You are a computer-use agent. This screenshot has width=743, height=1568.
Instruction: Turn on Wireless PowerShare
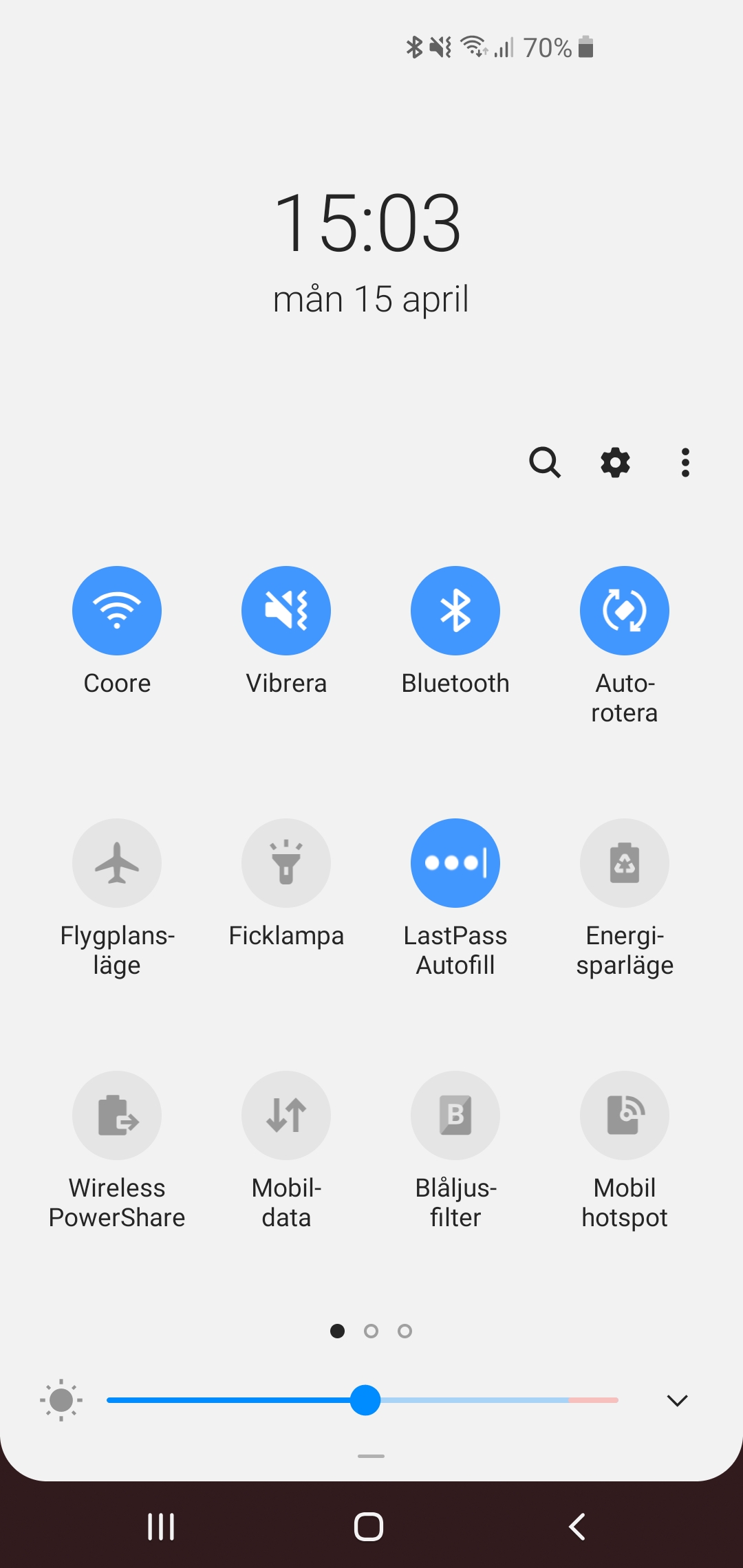(117, 1115)
